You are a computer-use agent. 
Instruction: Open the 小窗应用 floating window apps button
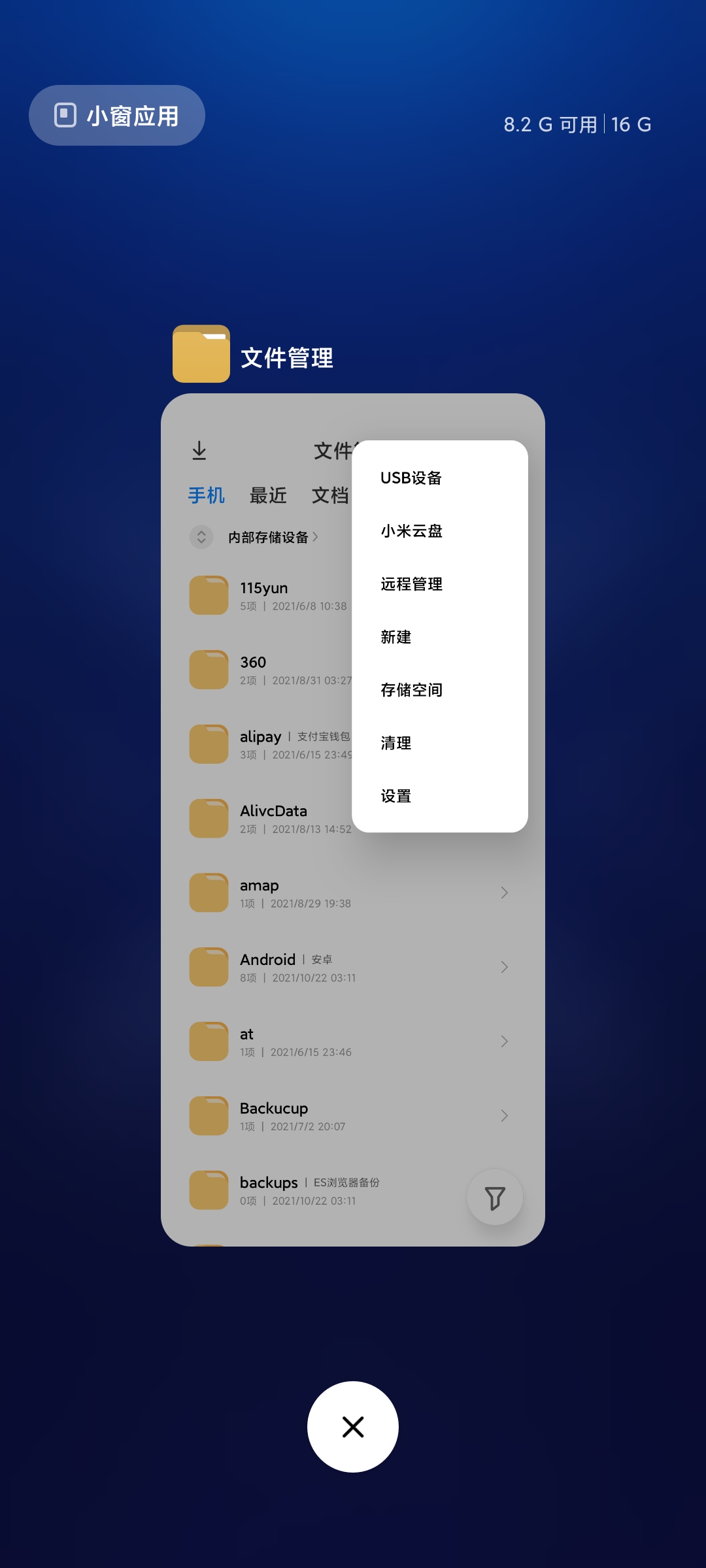coord(117,116)
